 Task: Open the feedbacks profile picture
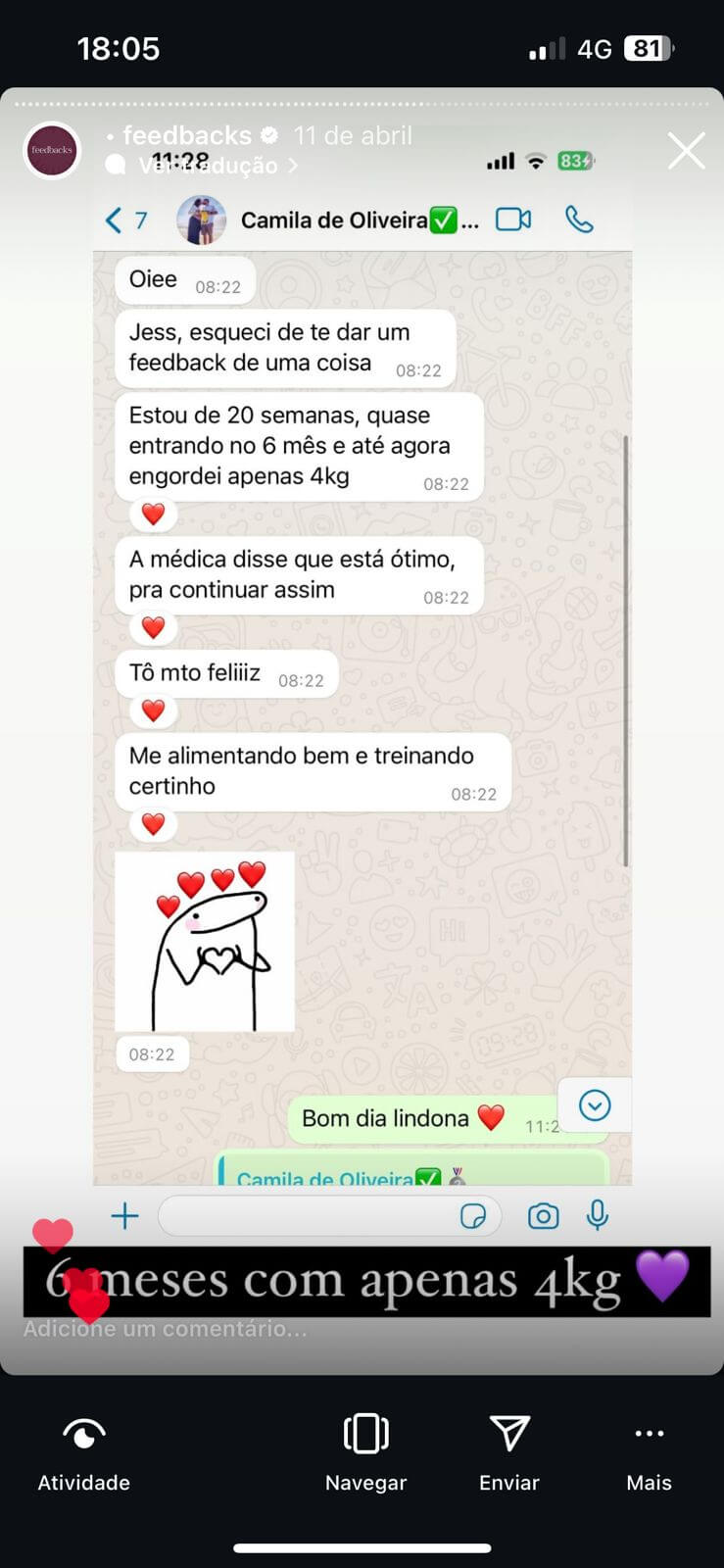coord(51,150)
